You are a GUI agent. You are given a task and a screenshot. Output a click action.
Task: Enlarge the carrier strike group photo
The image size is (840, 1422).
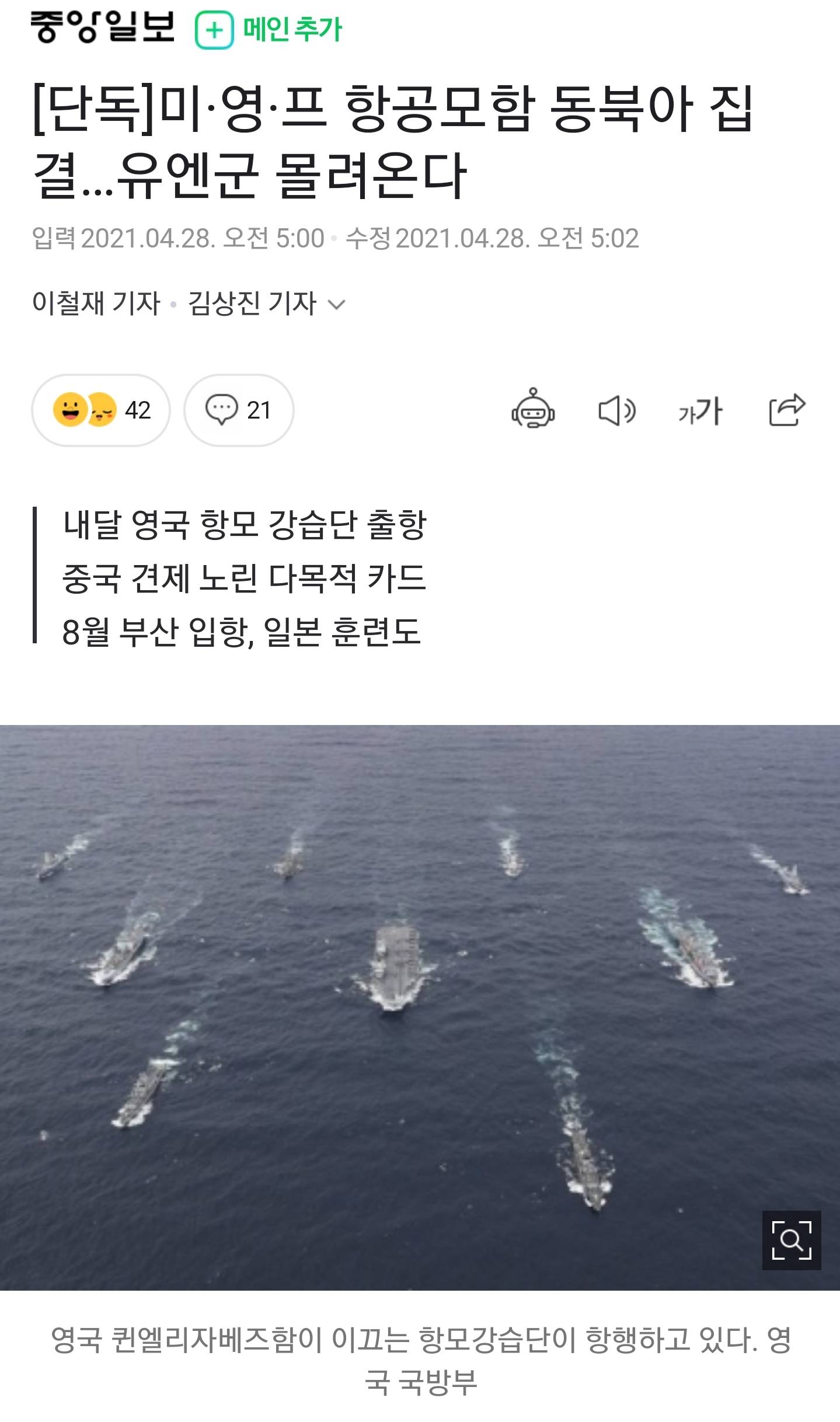coord(791,1240)
